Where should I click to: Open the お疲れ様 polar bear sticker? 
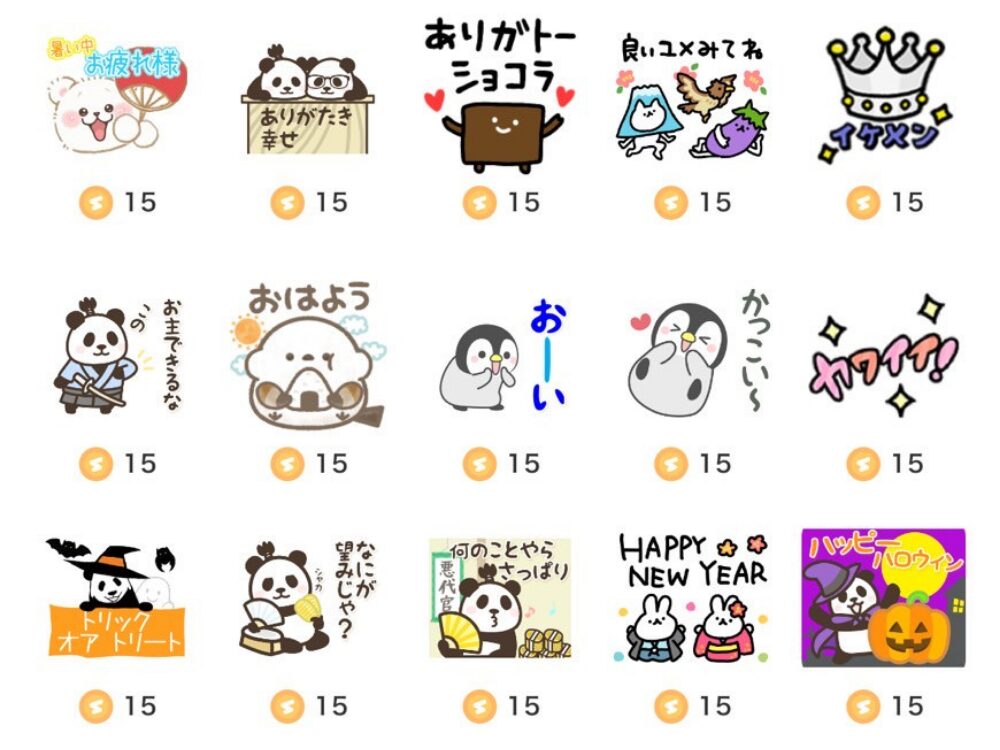point(115,95)
